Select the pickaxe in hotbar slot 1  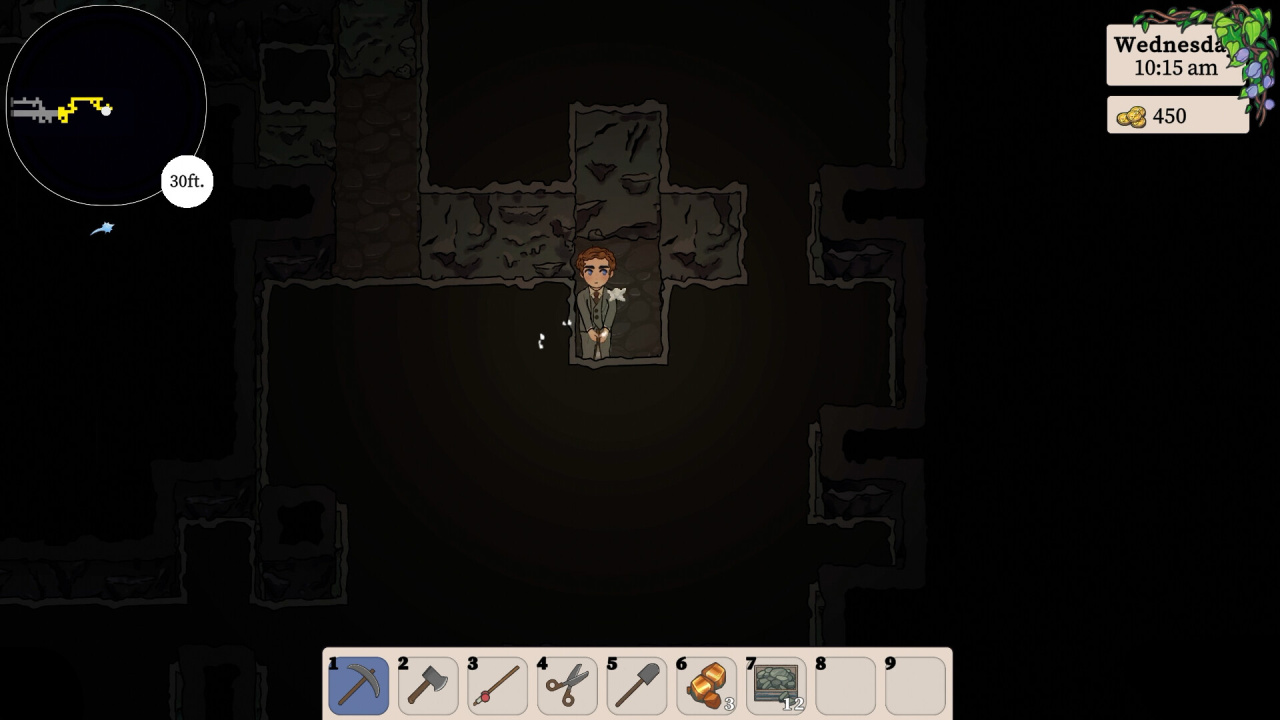pyautogui.click(x=358, y=685)
